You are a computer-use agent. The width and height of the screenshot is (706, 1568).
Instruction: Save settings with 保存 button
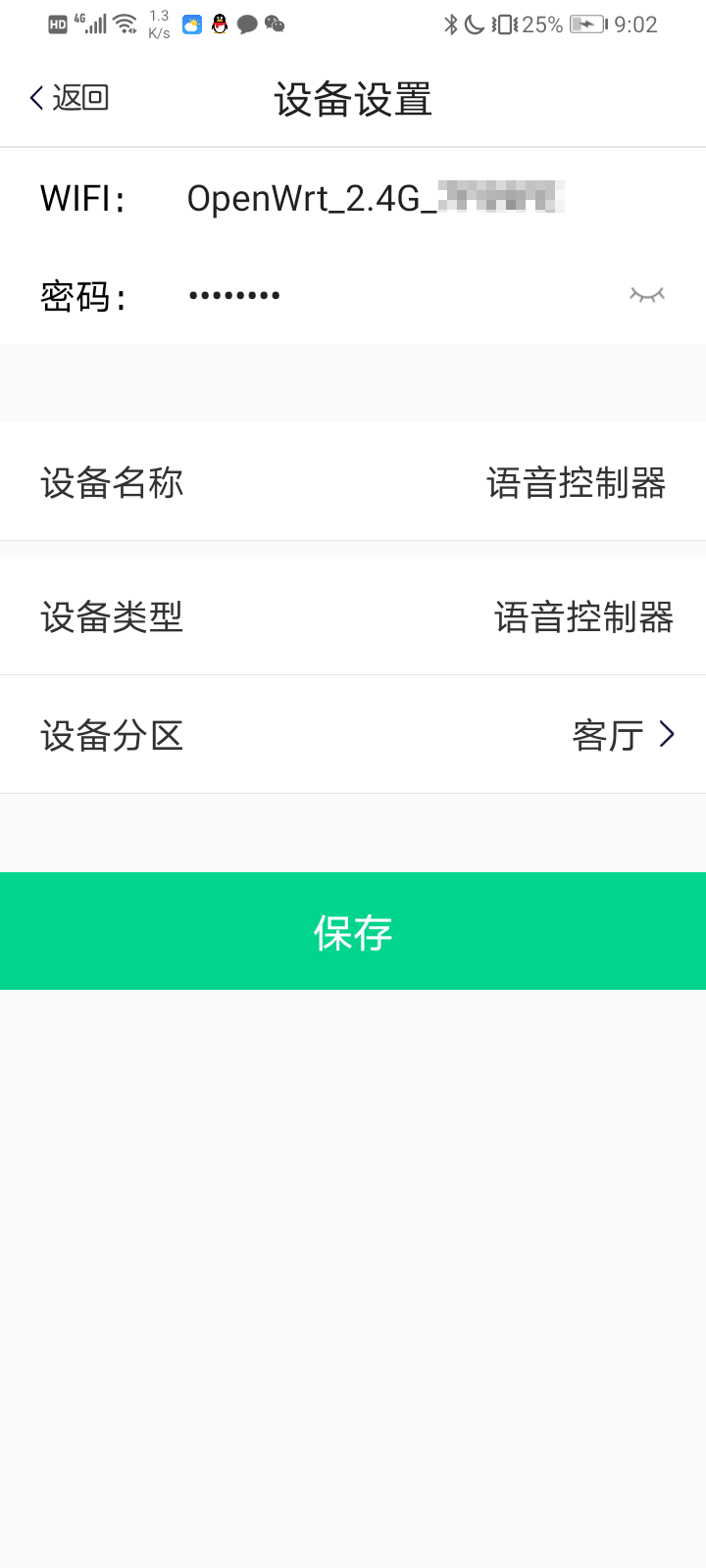pos(353,931)
